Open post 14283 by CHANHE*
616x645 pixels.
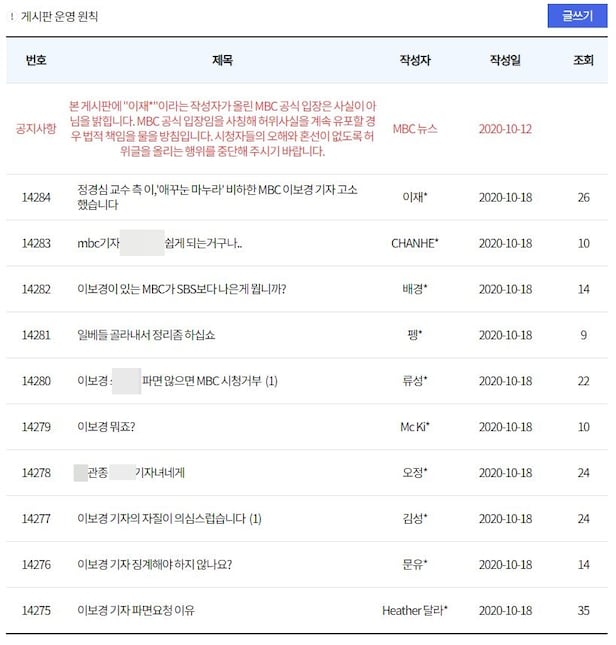tap(160, 243)
